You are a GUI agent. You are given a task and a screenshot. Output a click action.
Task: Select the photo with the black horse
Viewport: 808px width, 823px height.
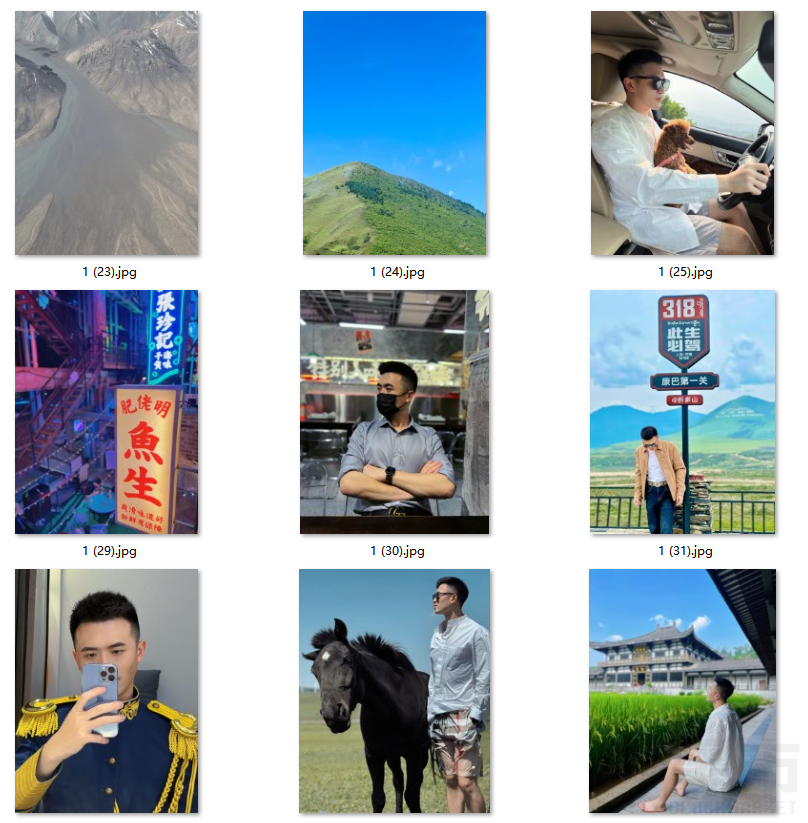click(x=395, y=690)
